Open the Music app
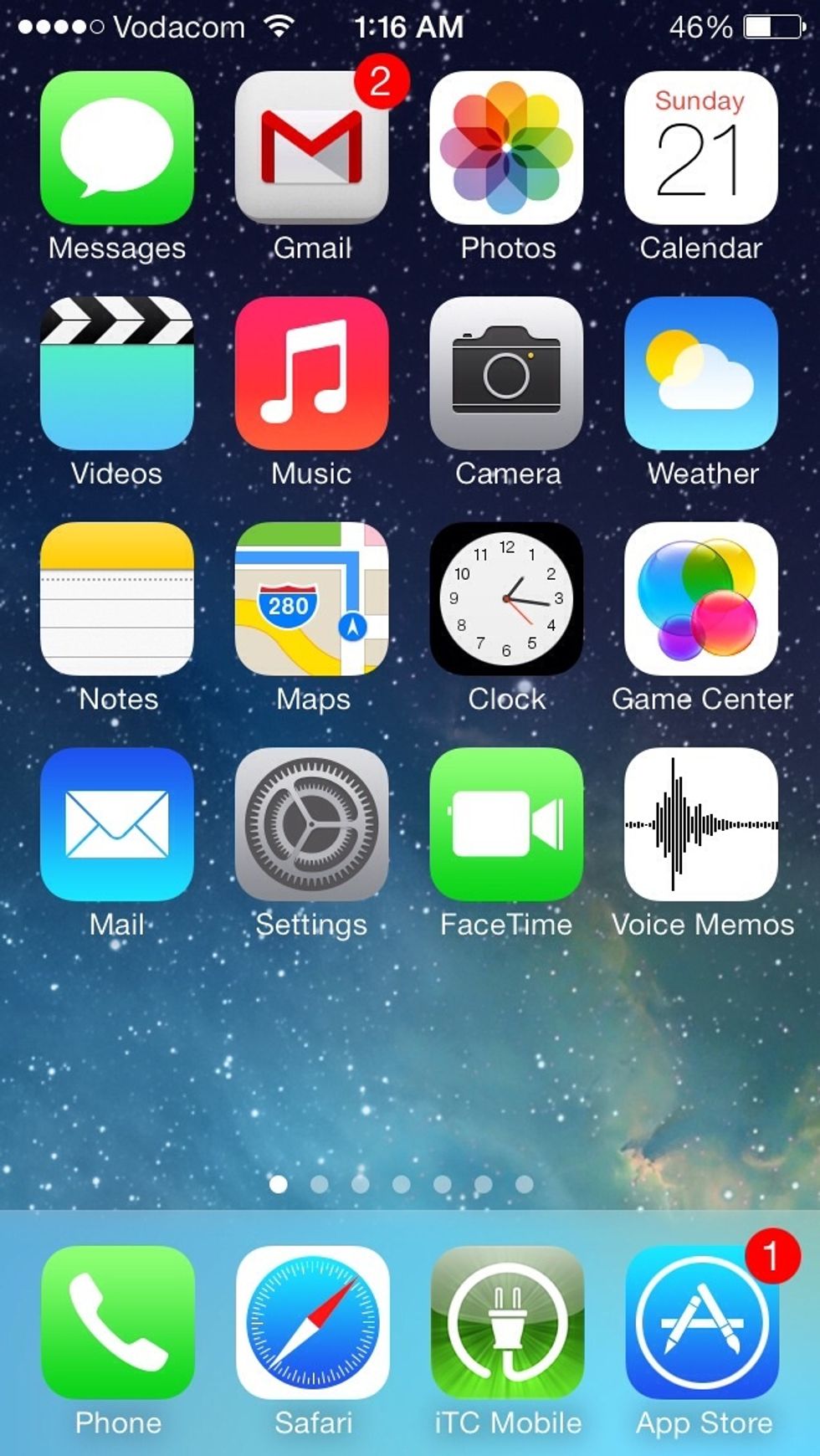 point(311,373)
